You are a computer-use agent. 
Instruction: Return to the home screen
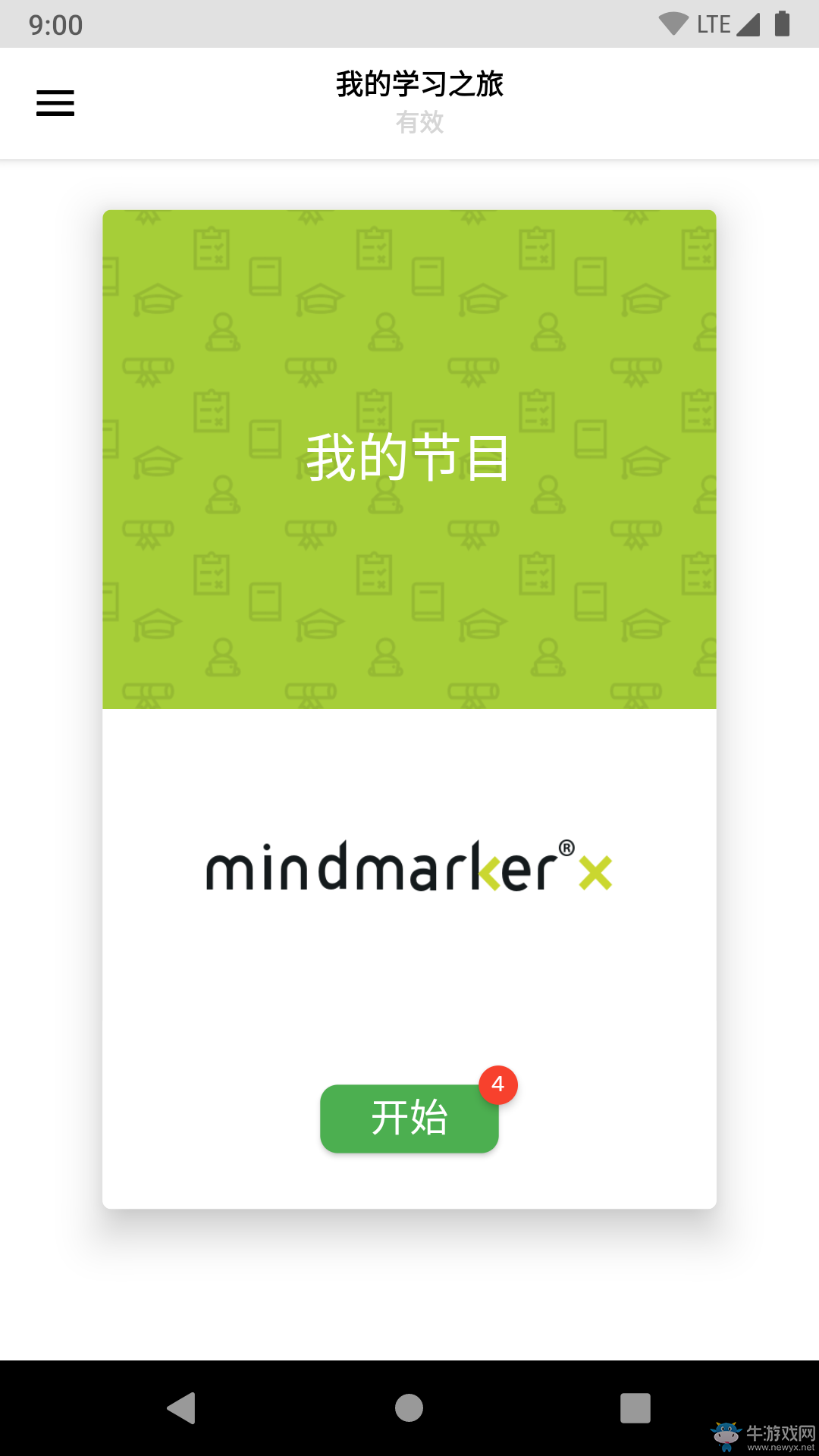point(409,1408)
